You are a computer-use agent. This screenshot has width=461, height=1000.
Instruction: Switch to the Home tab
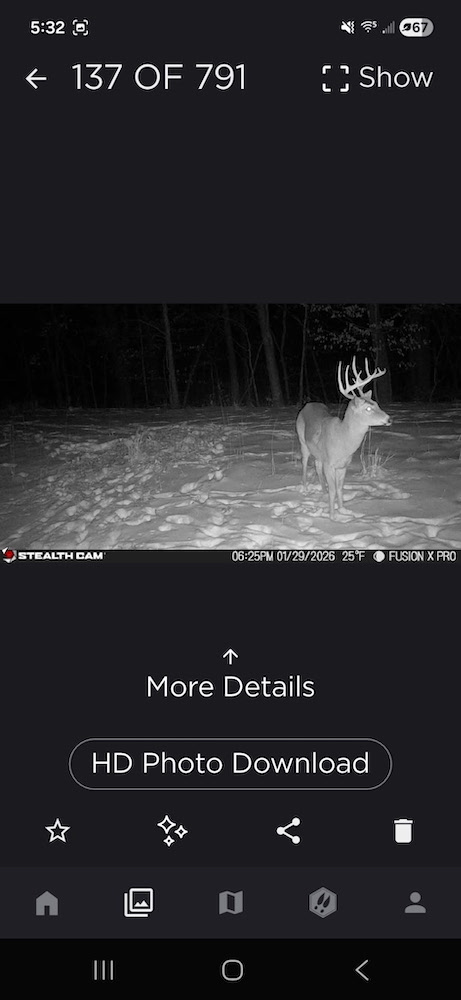[x=47, y=903]
